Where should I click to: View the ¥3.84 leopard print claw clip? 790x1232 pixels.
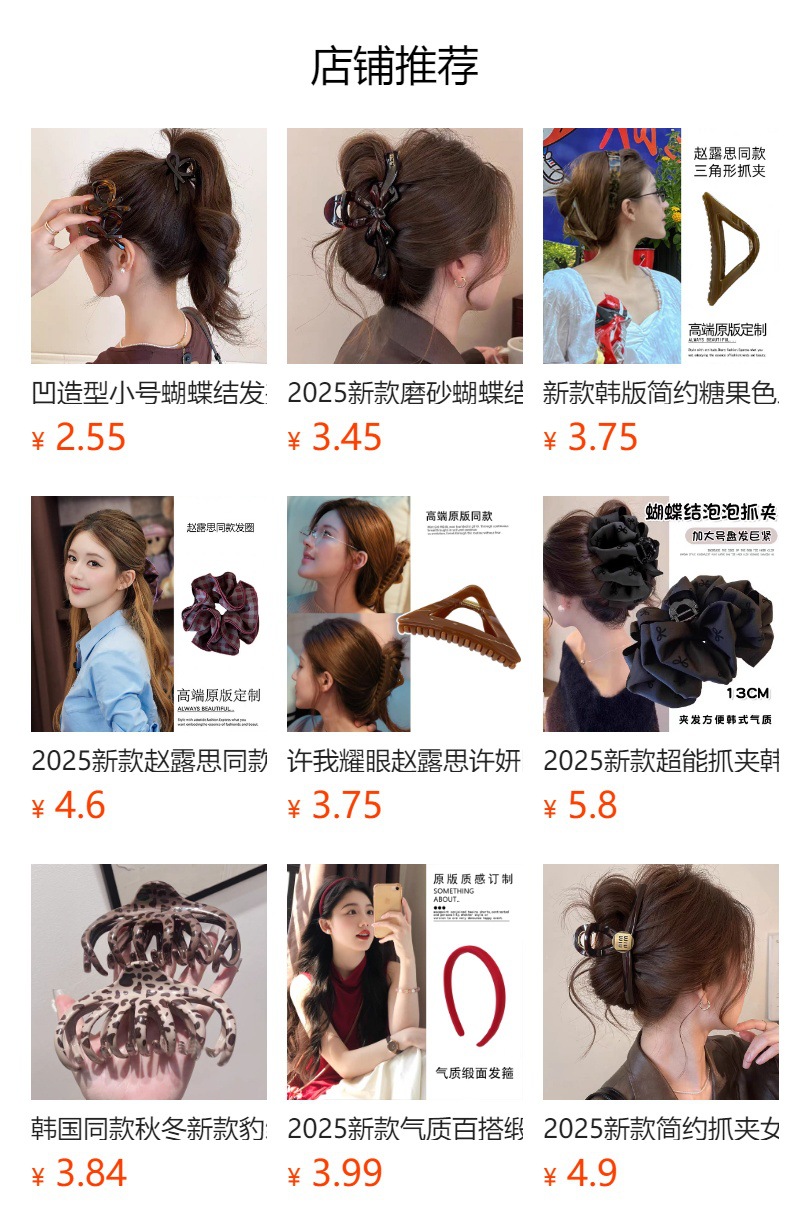click(149, 982)
